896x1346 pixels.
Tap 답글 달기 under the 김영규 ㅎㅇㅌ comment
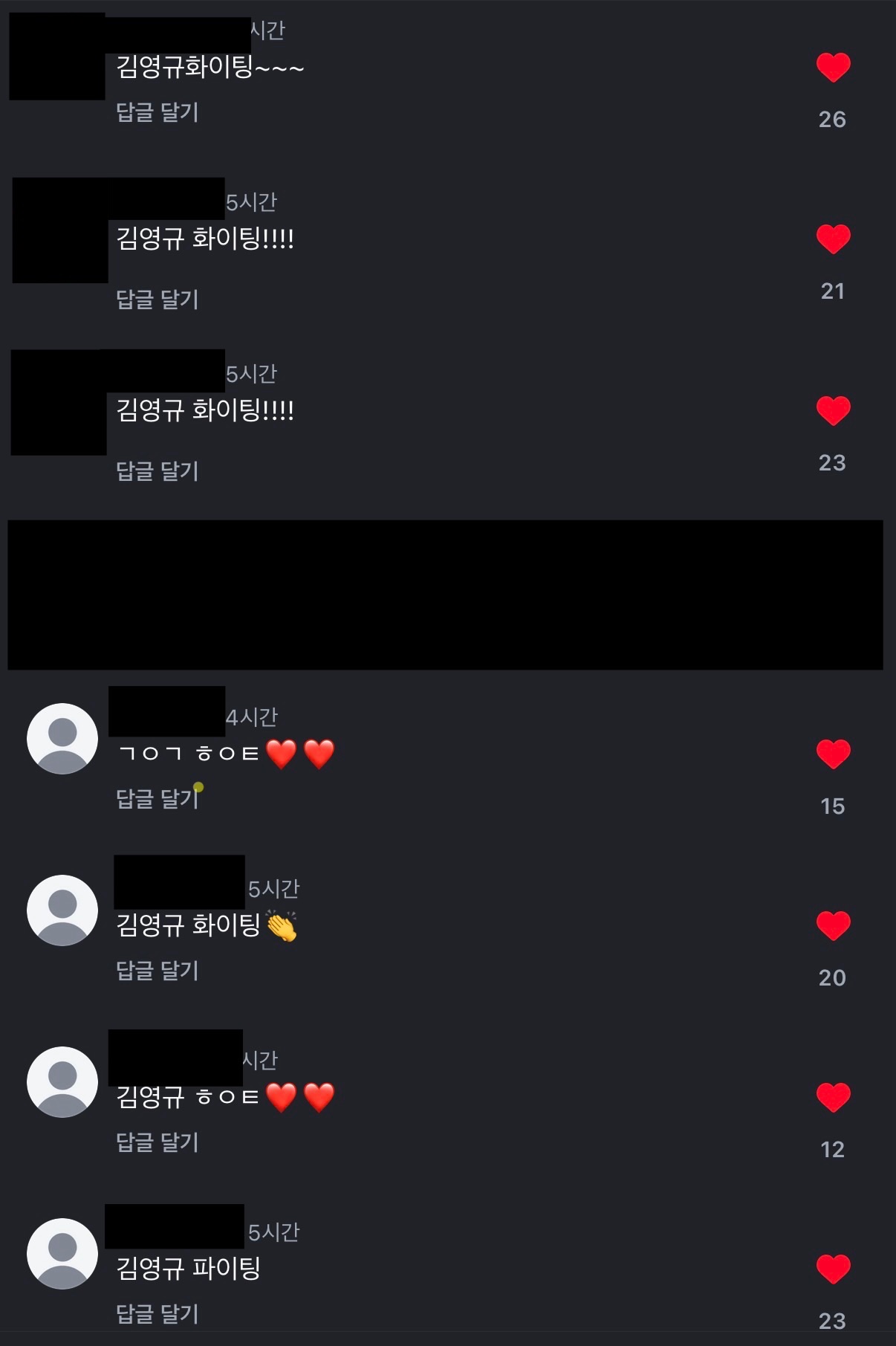pyautogui.click(x=158, y=1142)
